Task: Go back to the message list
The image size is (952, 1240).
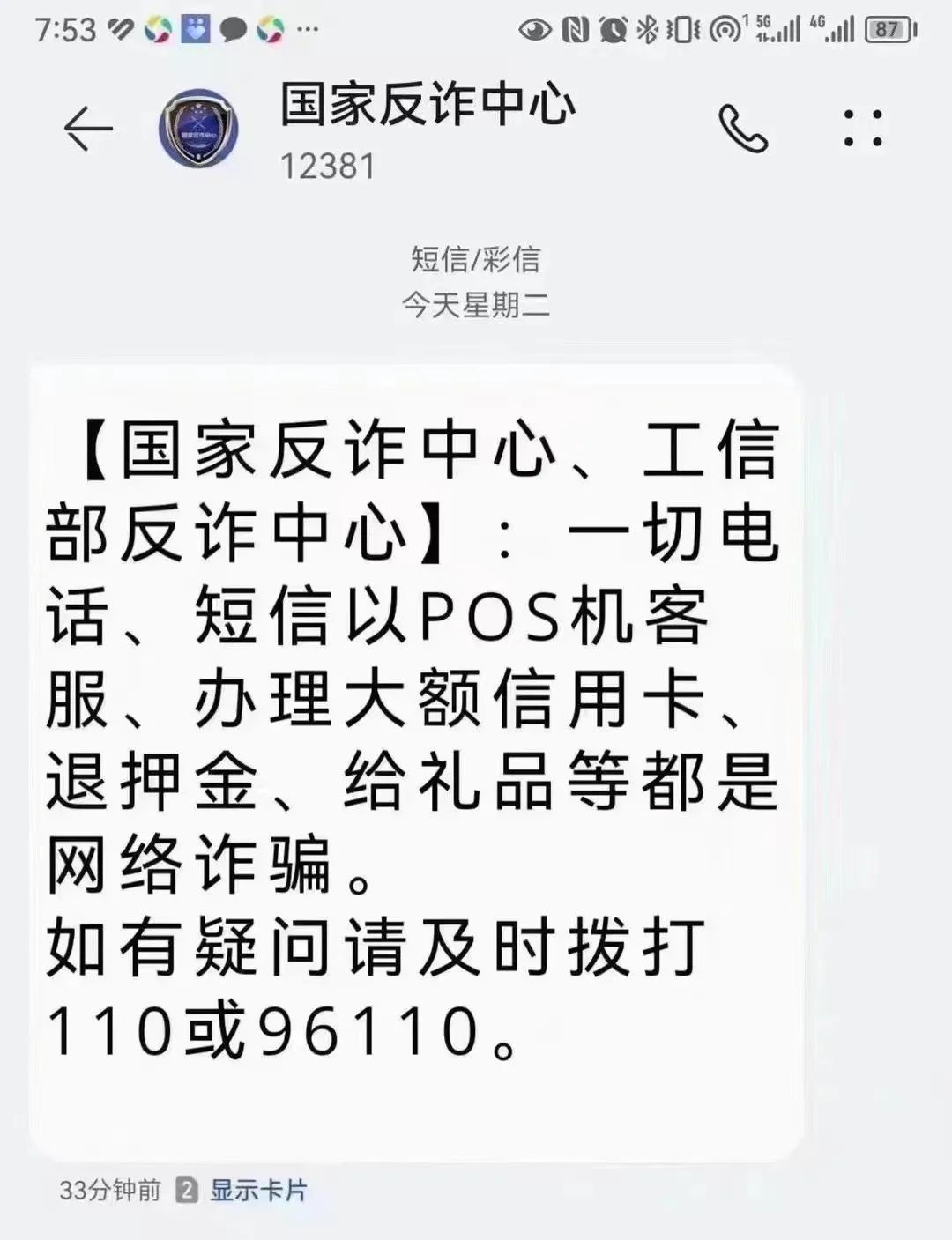Action: (x=88, y=129)
